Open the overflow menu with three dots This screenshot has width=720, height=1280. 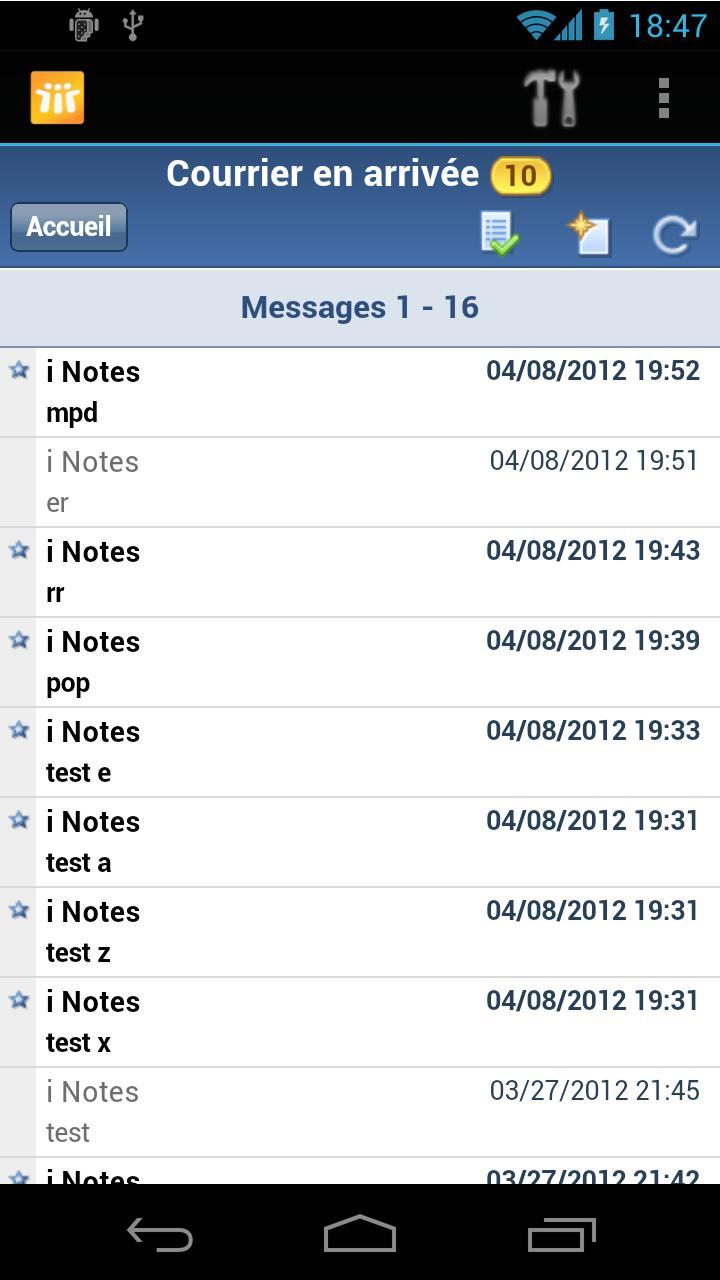point(662,97)
